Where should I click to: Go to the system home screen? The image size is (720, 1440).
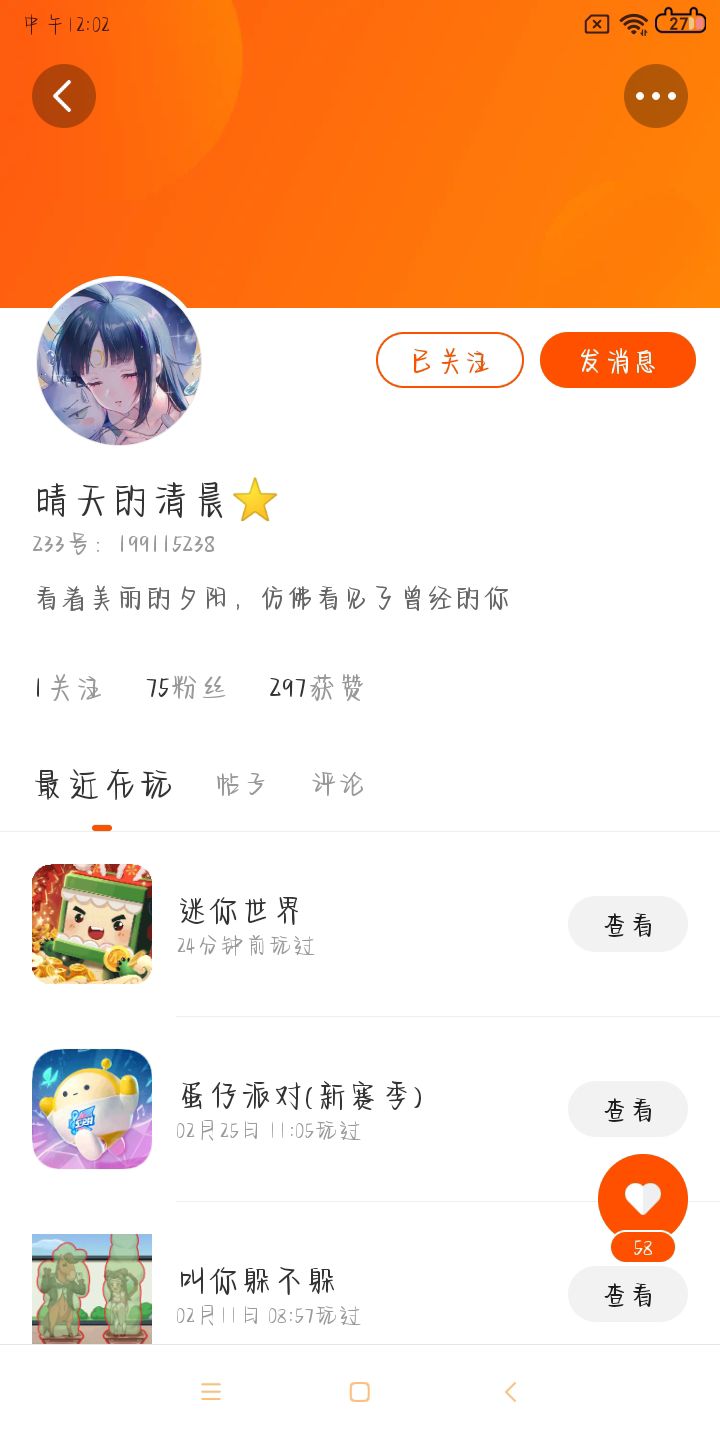(x=360, y=1392)
